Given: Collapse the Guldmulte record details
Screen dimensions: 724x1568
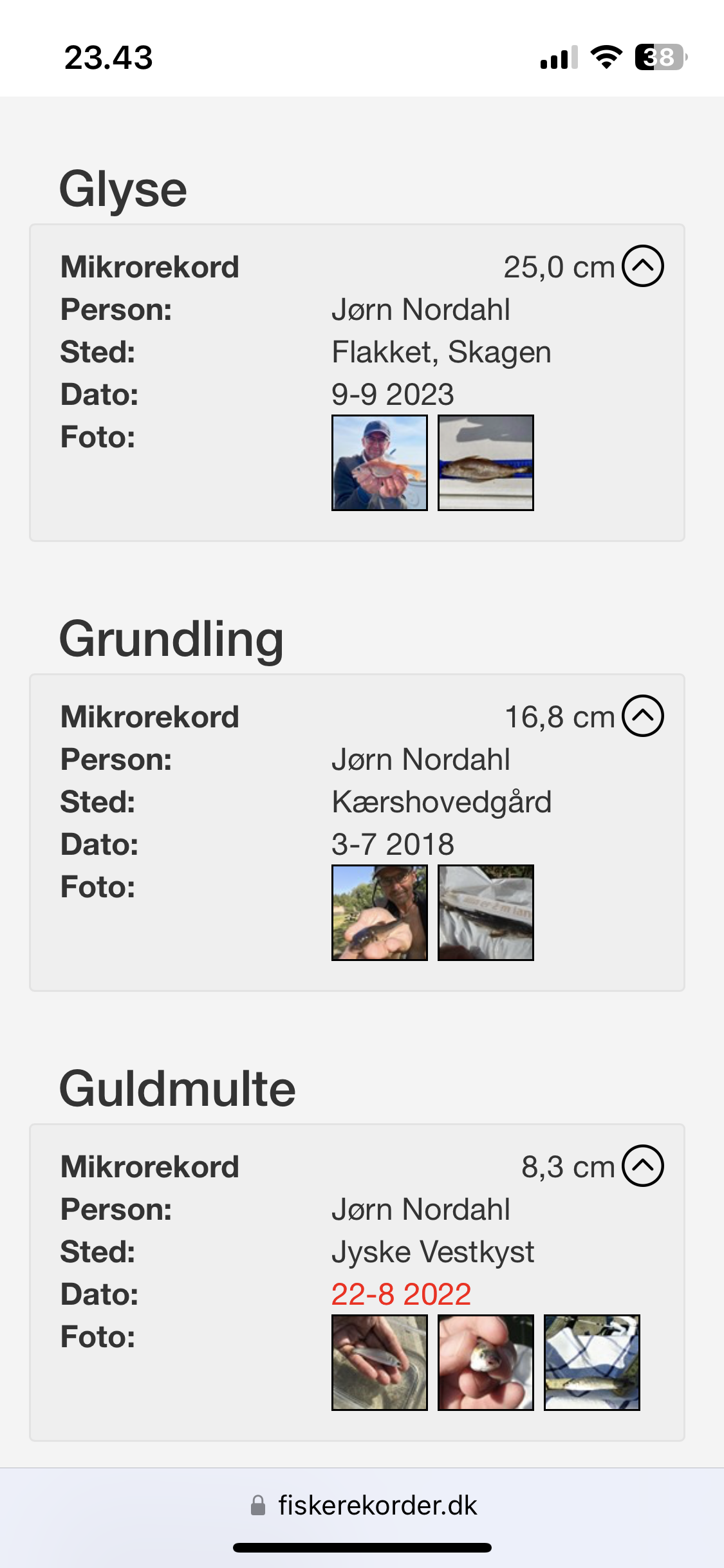Looking at the screenshot, I should click(x=642, y=1166).
